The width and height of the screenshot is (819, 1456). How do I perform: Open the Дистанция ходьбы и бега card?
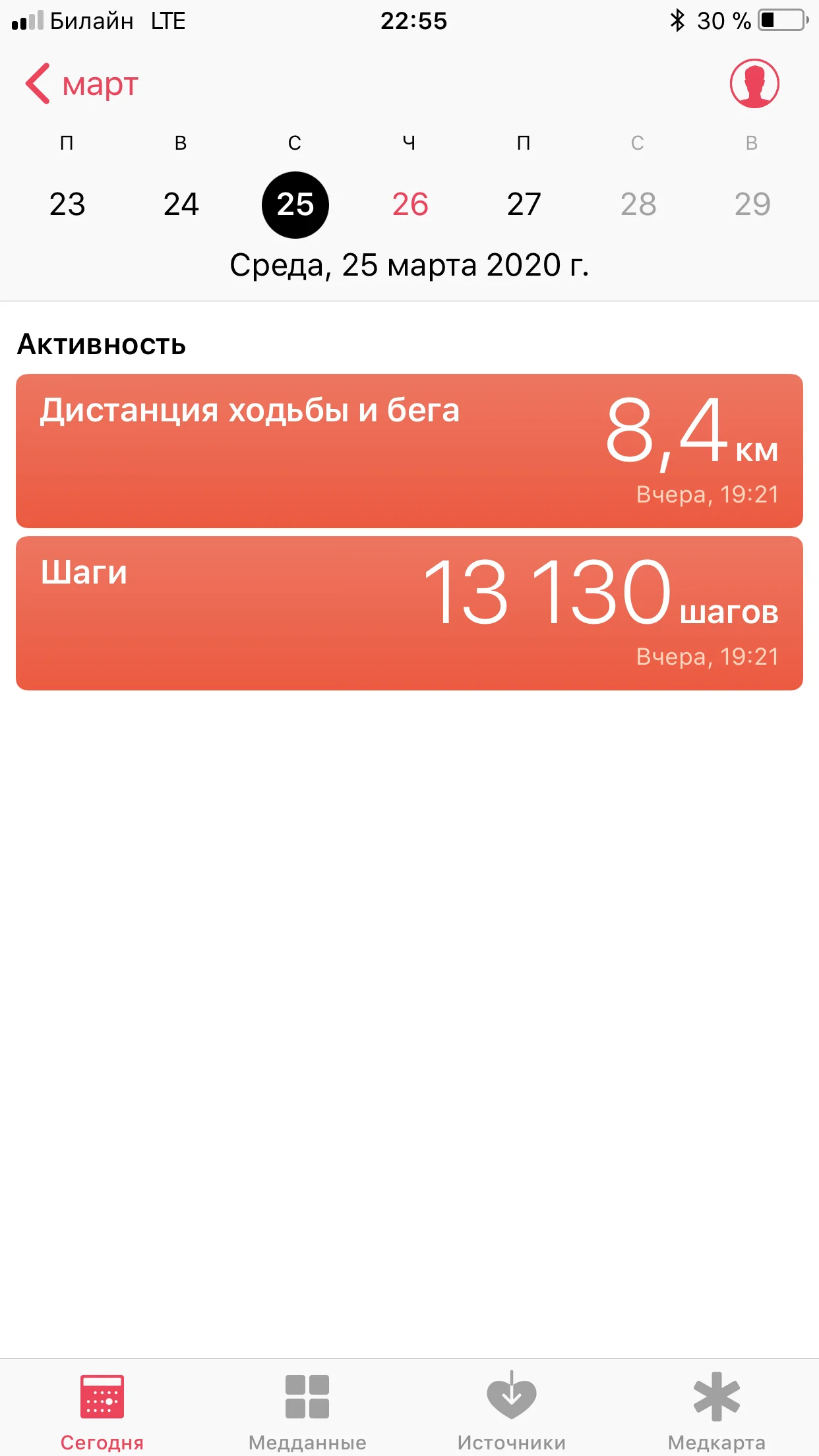(x=409, y=451)
